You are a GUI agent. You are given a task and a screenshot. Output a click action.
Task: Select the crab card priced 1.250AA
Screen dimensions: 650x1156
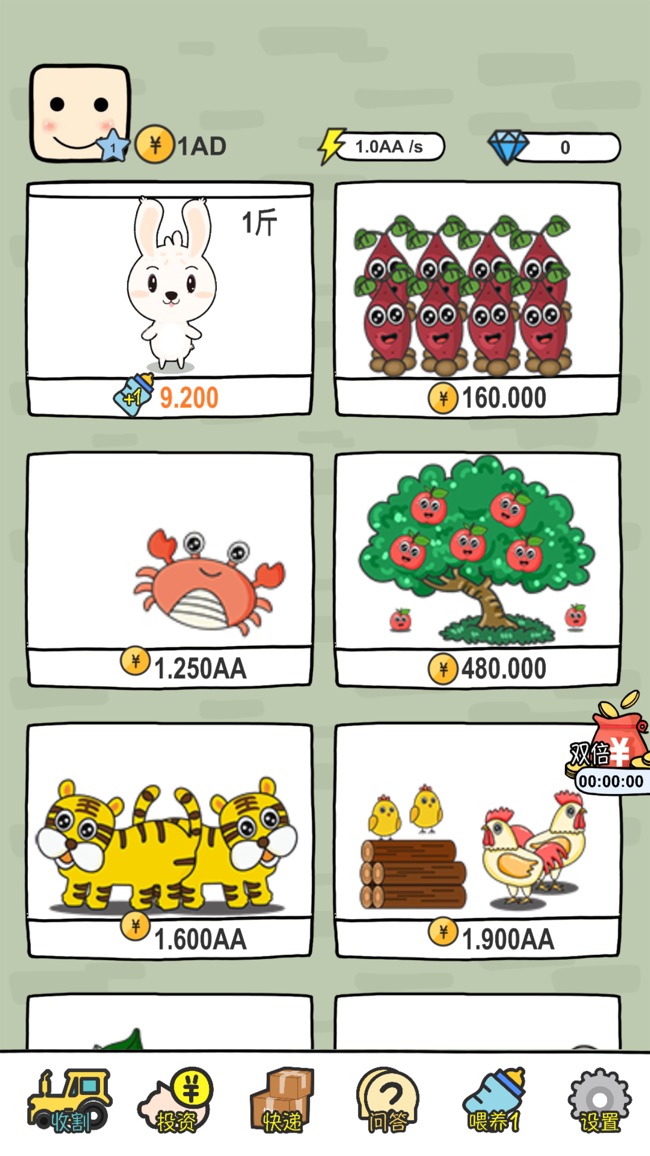(x=169, y=569)
